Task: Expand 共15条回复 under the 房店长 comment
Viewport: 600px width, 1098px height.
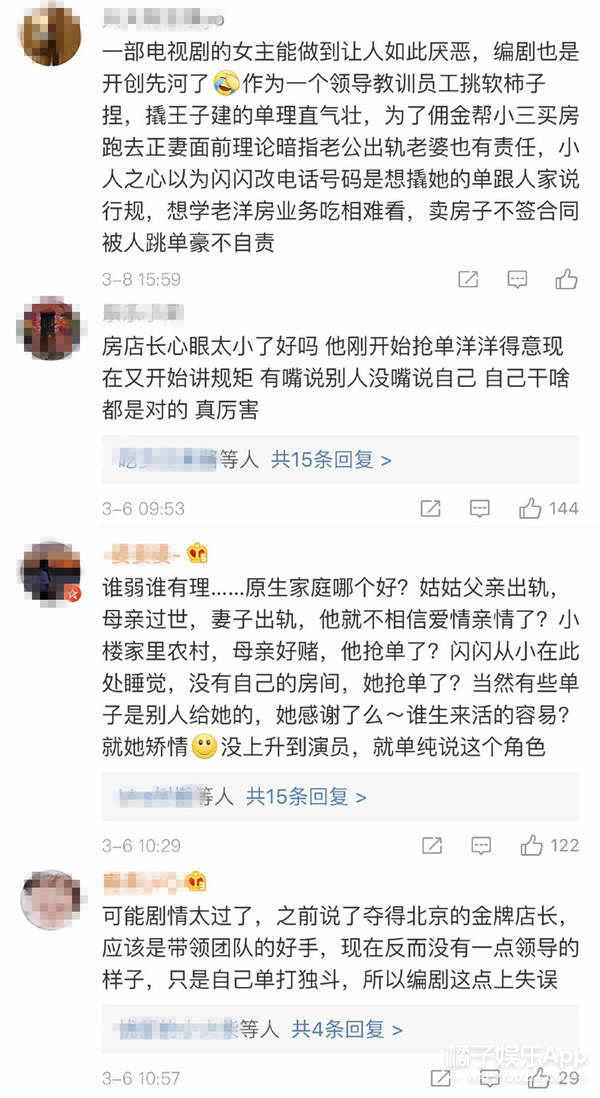Action: (331, 460)
